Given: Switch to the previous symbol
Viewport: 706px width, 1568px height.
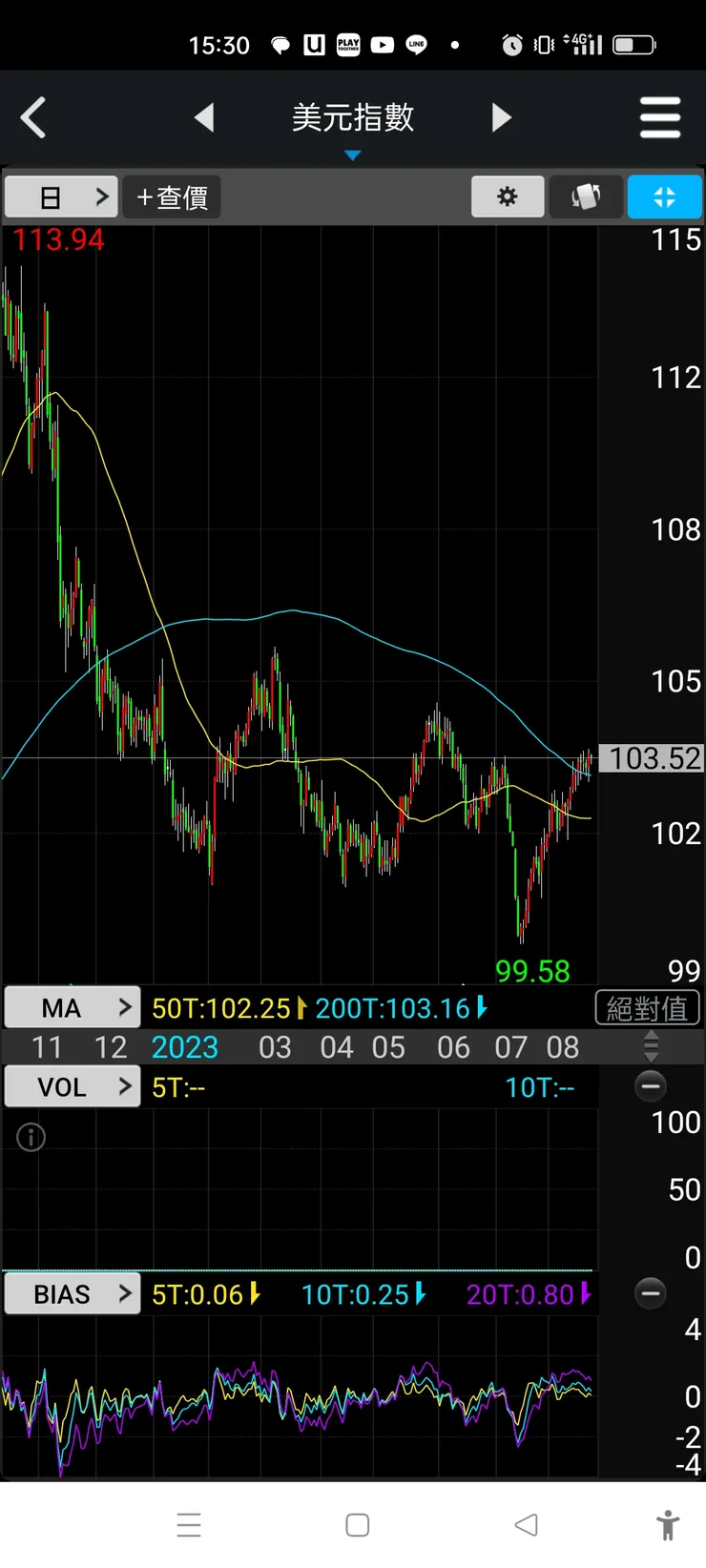Looking at the screenshot, I should coord(203,118).
